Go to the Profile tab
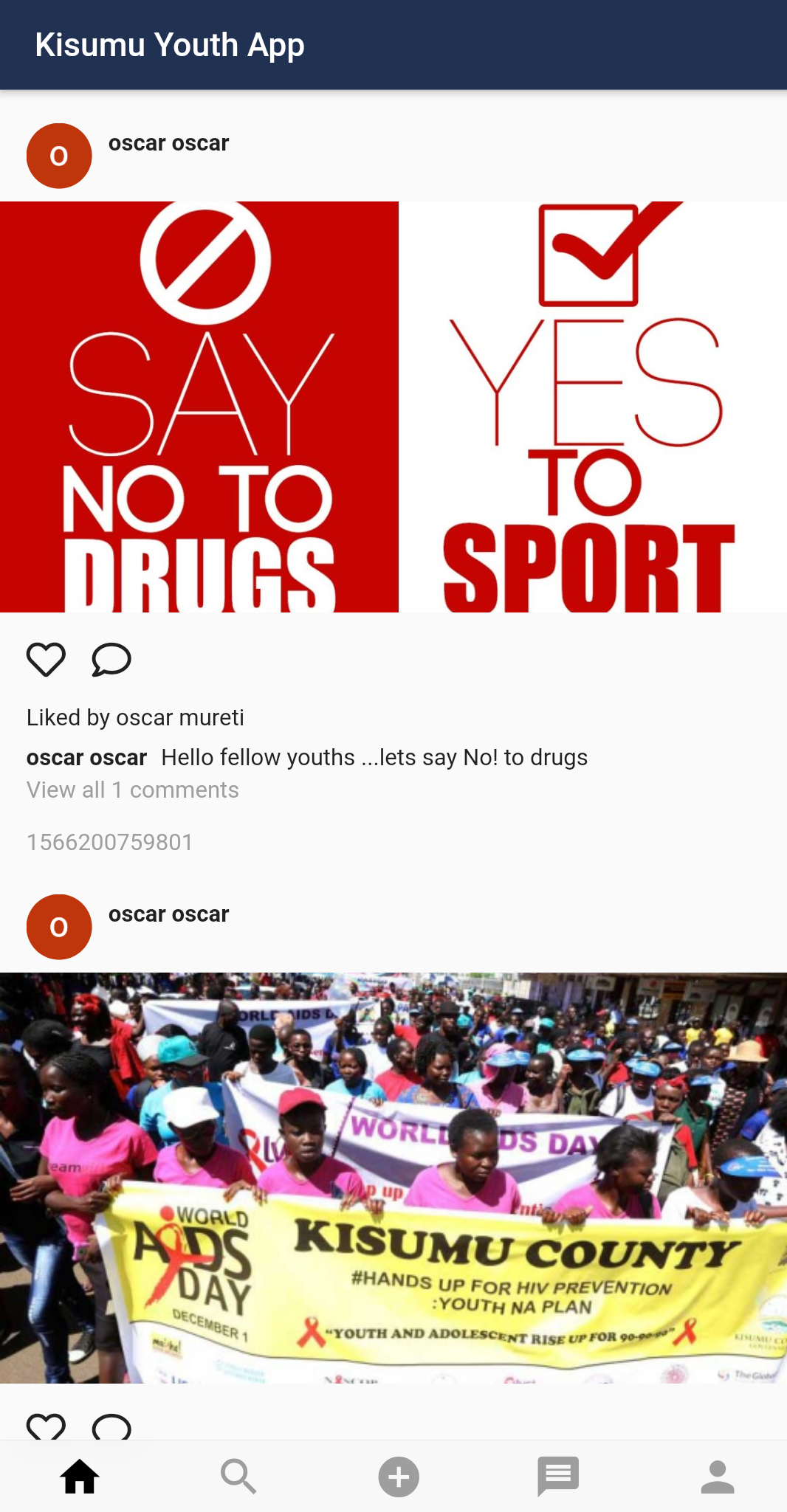The width and height of the screenshot is (787, 1512). click(x=717, y=1477)
